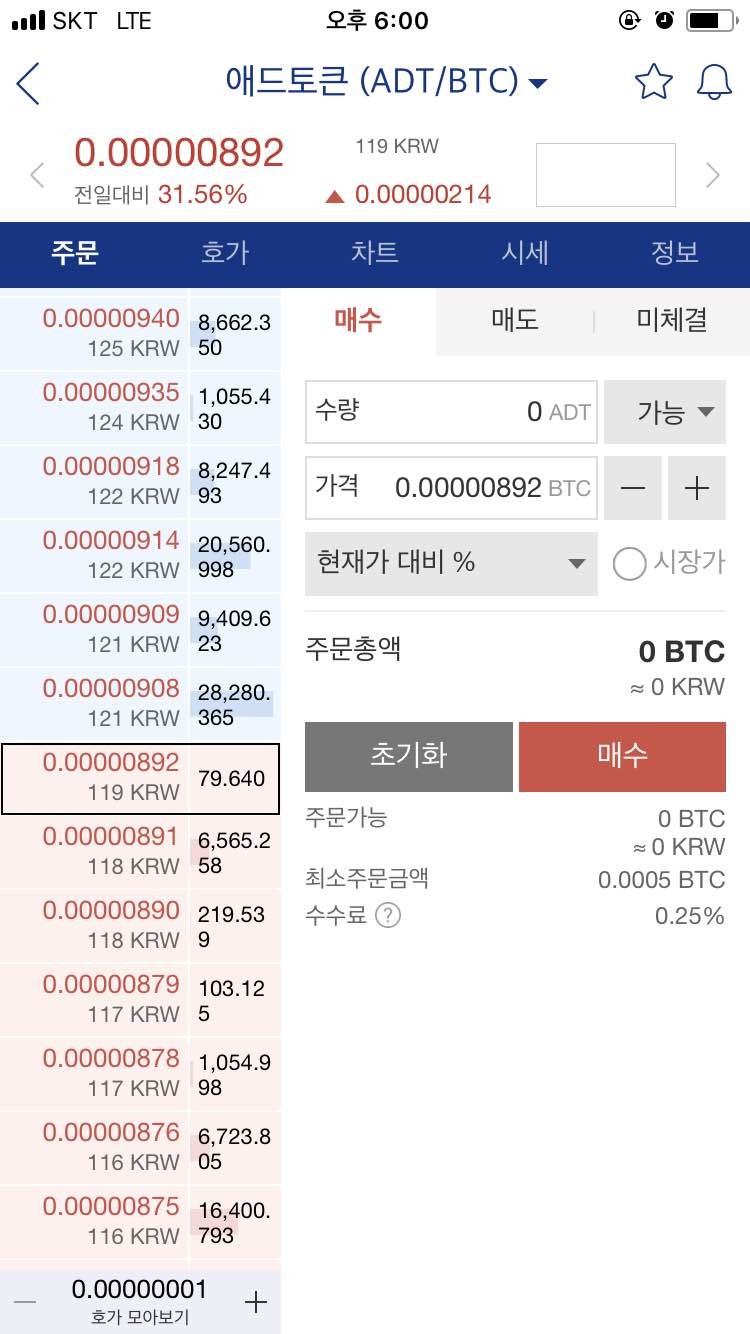Open the notification bell
Viewport: 750px width, 1334px height.
(x=714, y=82)
